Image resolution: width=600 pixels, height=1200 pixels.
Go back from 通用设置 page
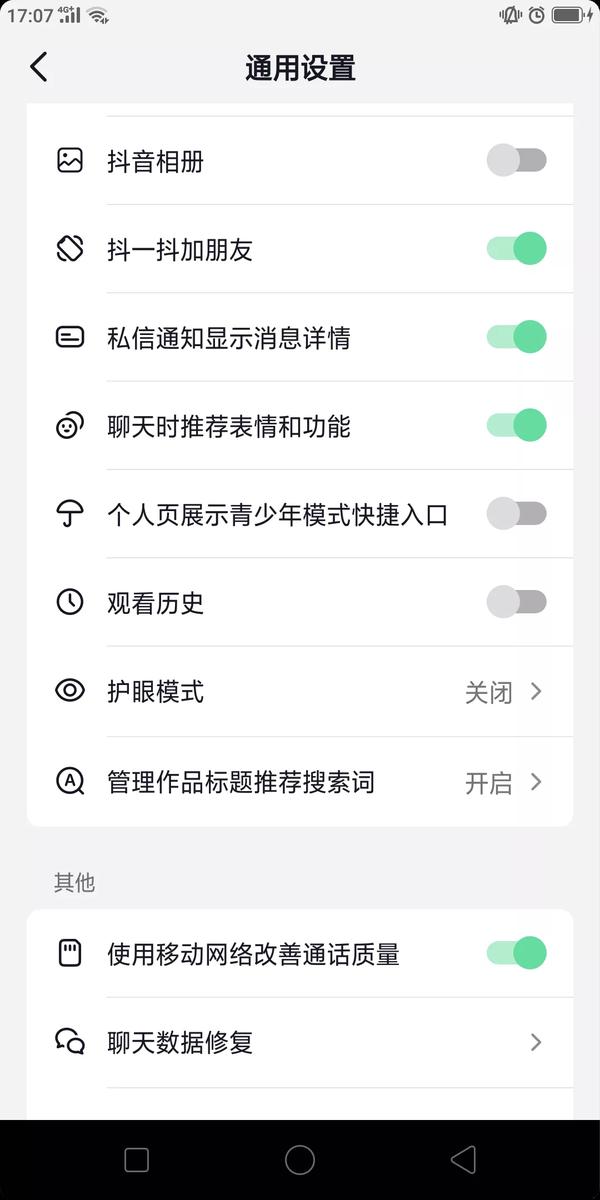[39, 67]
